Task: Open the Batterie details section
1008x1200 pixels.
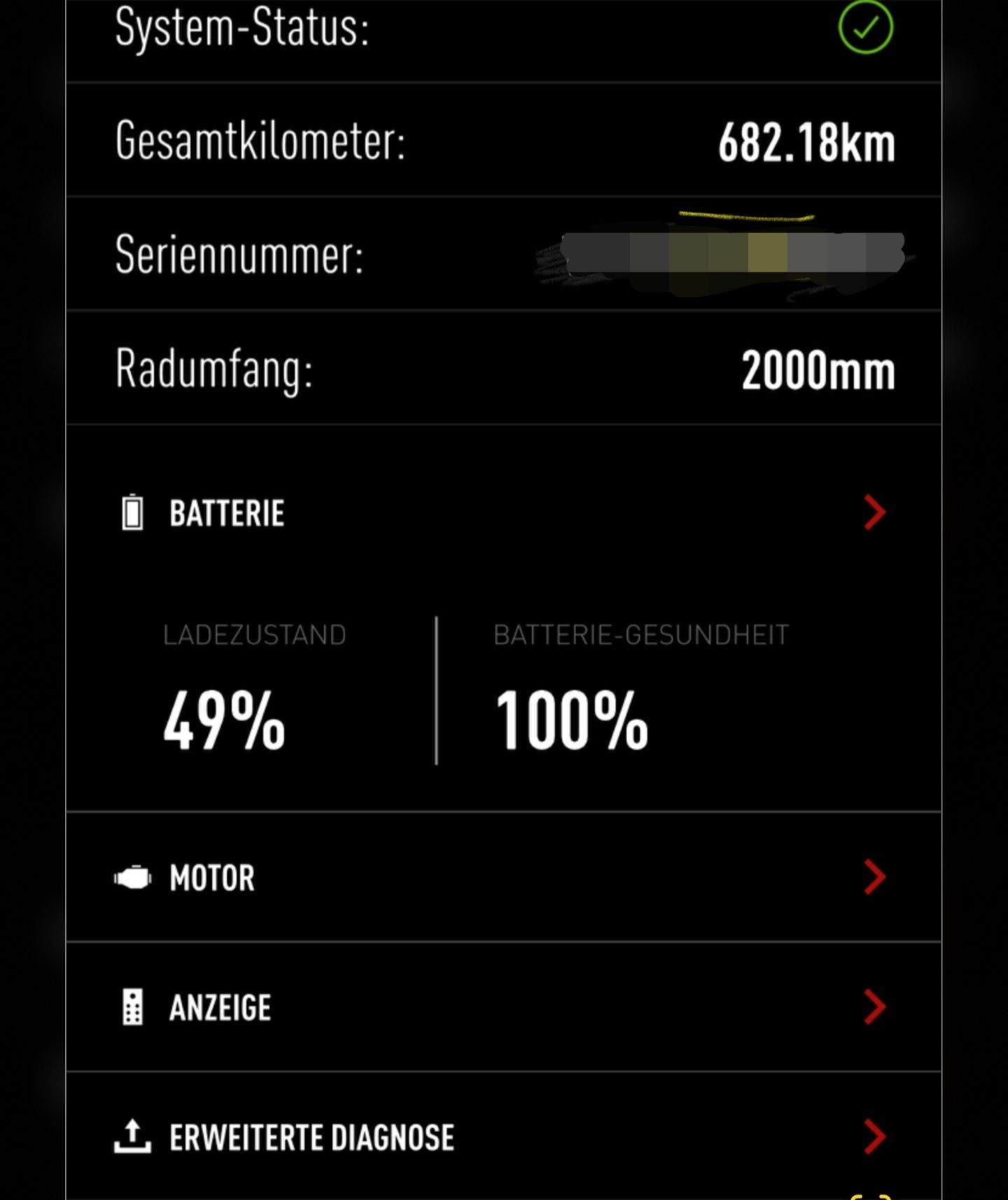Action: [x=503, y=513]
